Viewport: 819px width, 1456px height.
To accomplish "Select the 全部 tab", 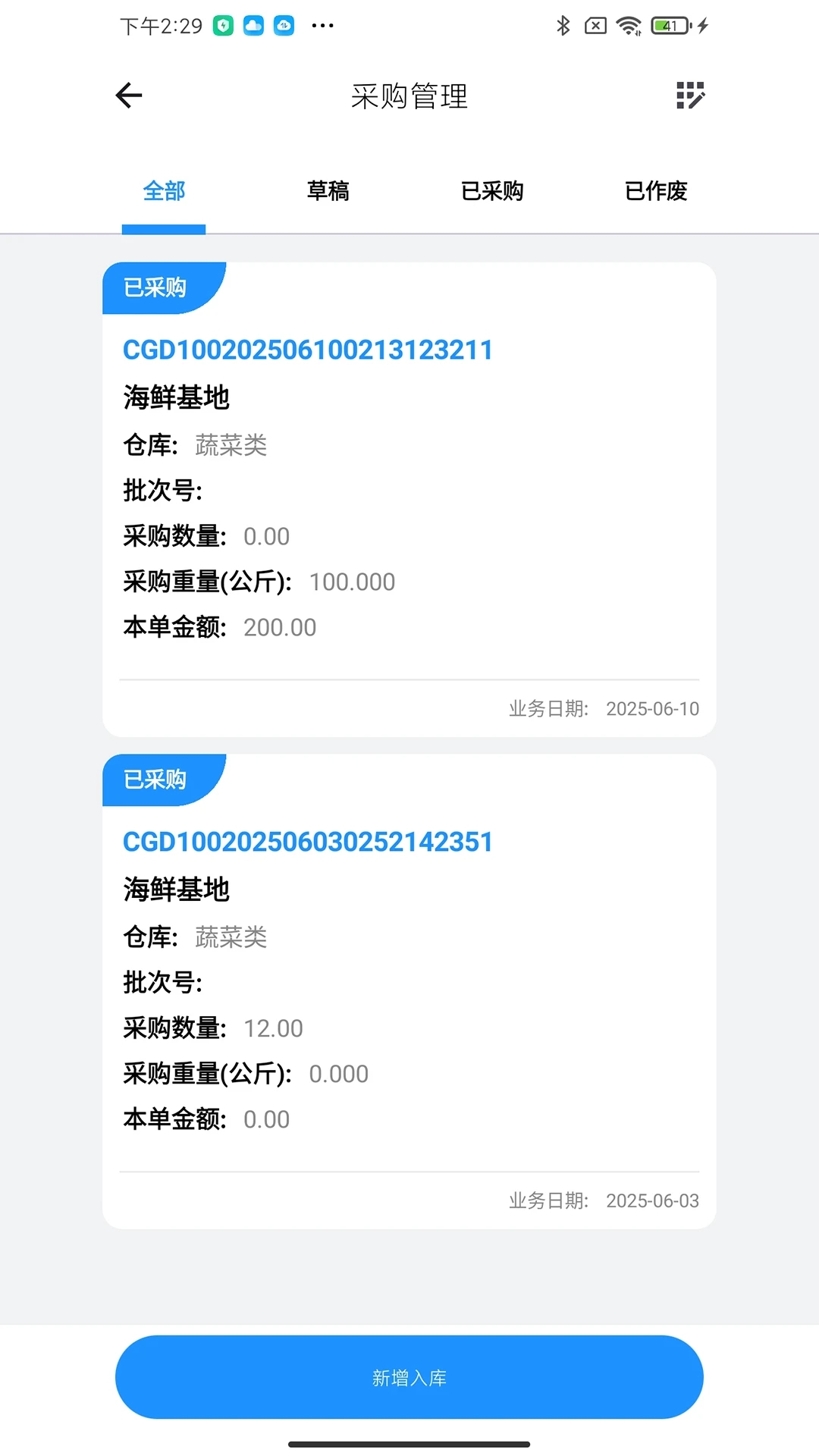I will click(x=164, y=191).
